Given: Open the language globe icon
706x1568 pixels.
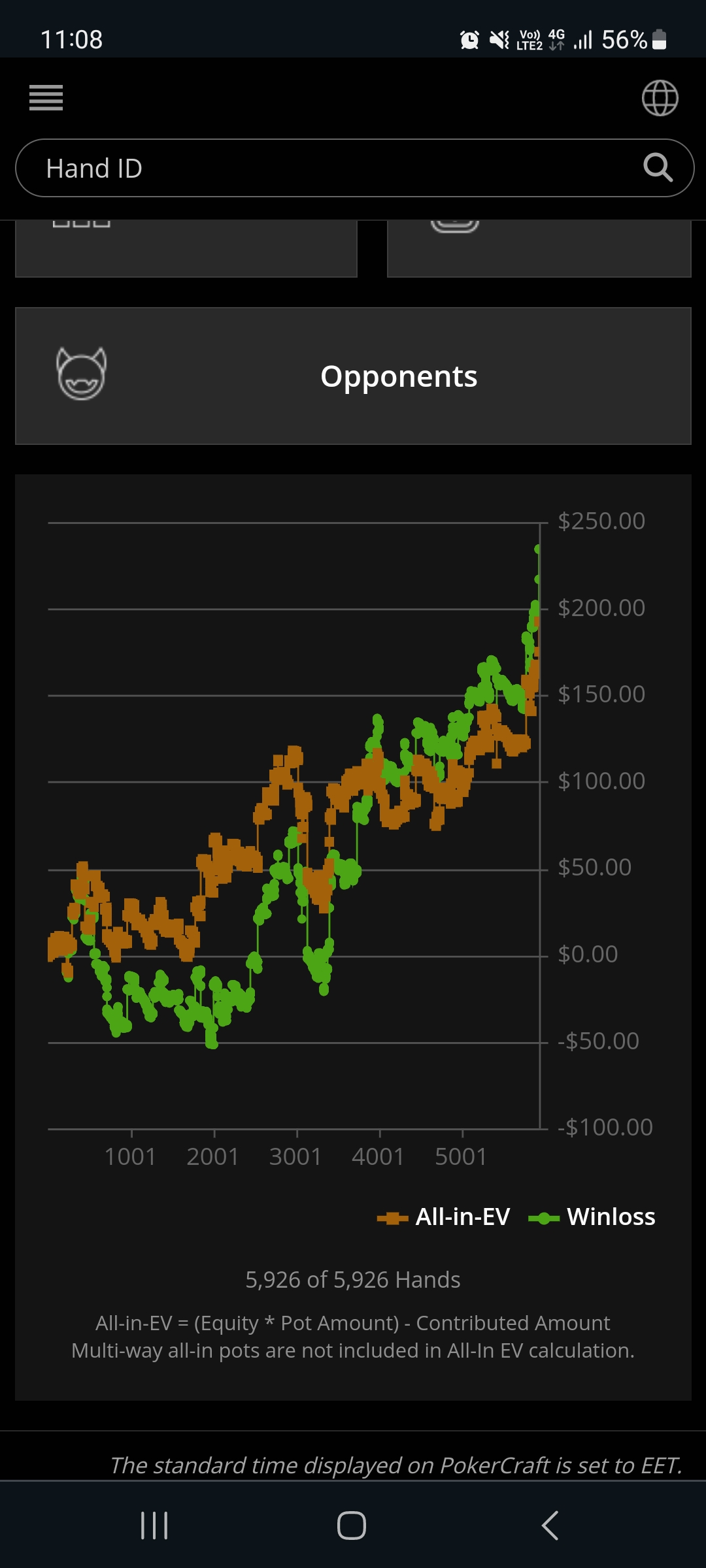Looking at the screenshot, I should [x=660, y=98].
